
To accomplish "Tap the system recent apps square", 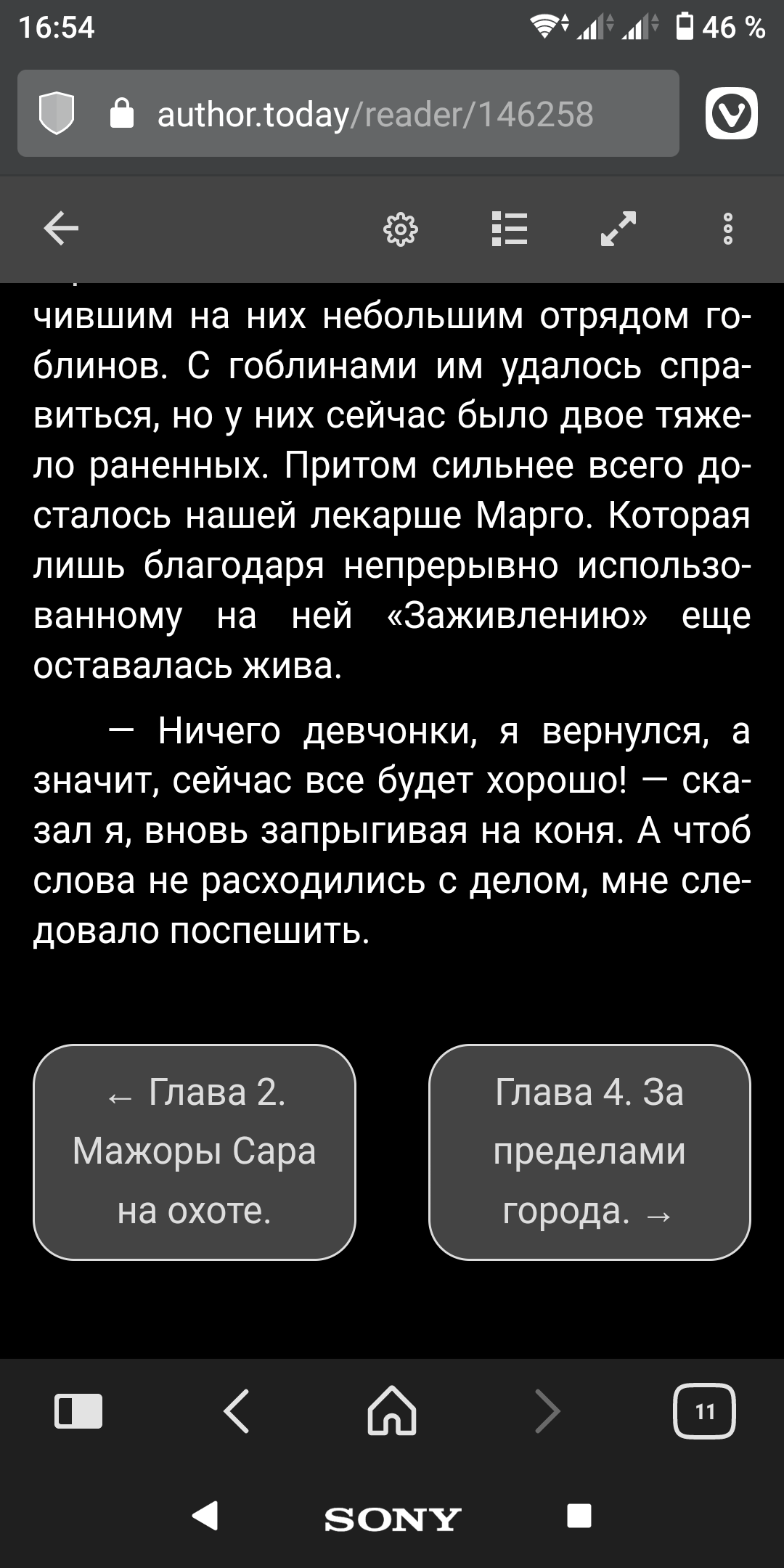I will tap(579, 1516).
